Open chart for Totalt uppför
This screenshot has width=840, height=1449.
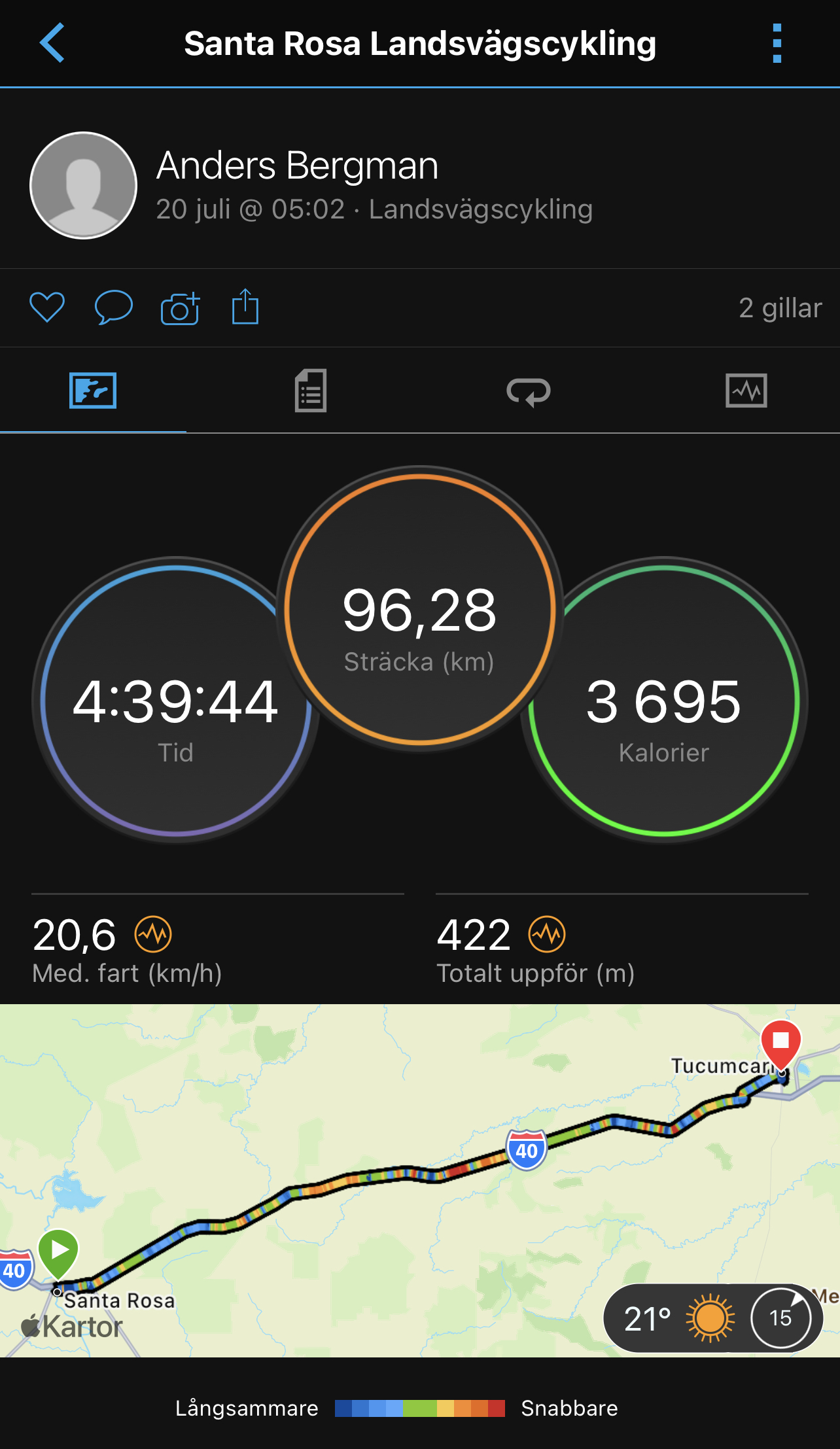547,934
